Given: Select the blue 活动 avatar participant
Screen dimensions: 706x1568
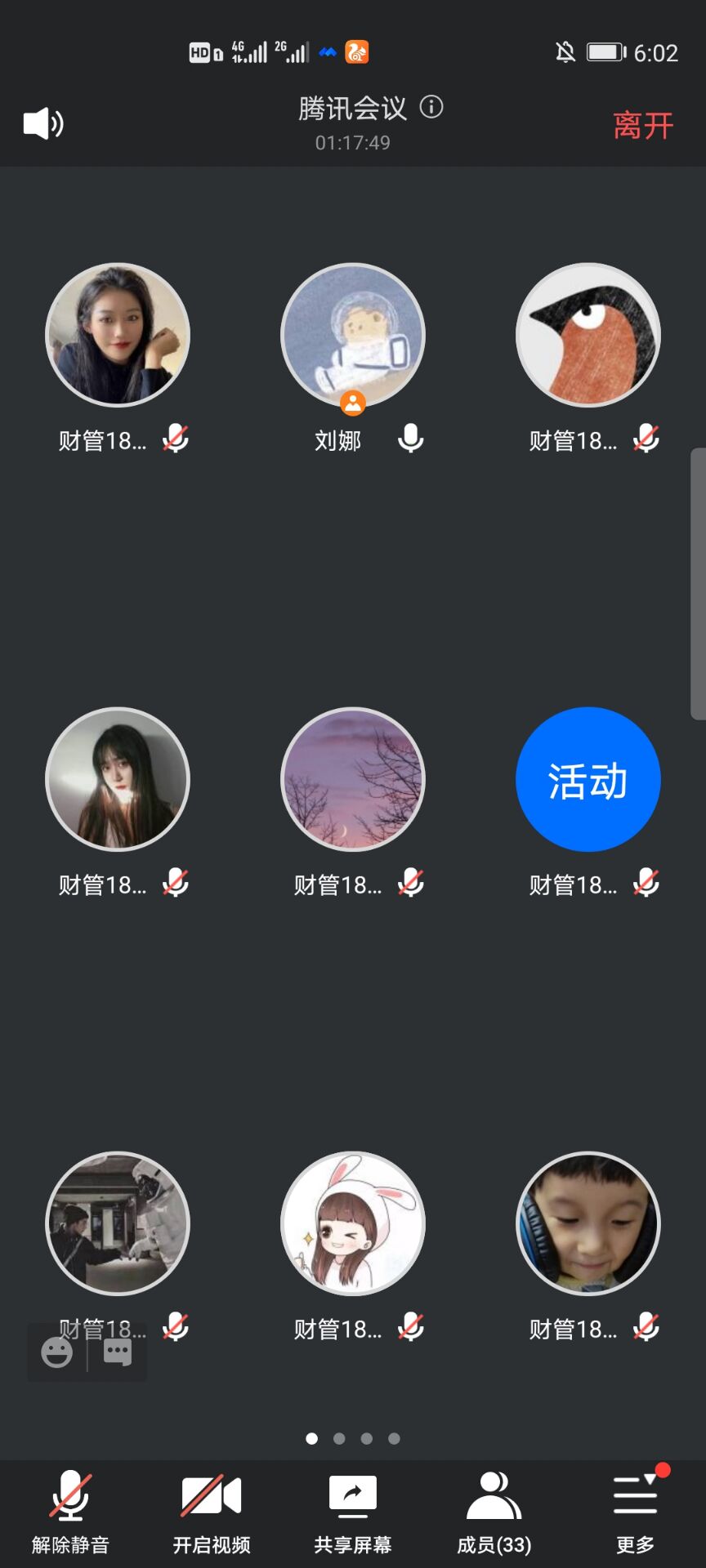Looking at the screenshot, I should coord(588,780).
